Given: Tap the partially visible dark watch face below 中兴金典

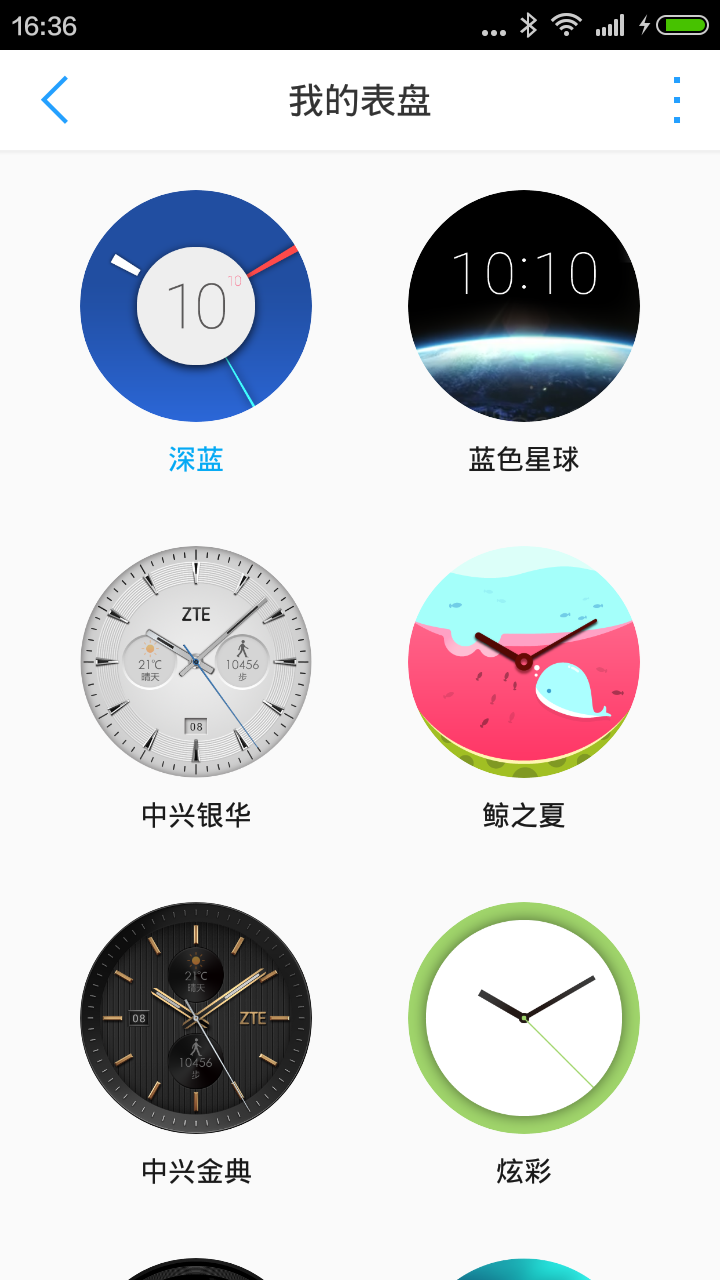Looking at the screenshot, I should click(x=196, y=1268).
